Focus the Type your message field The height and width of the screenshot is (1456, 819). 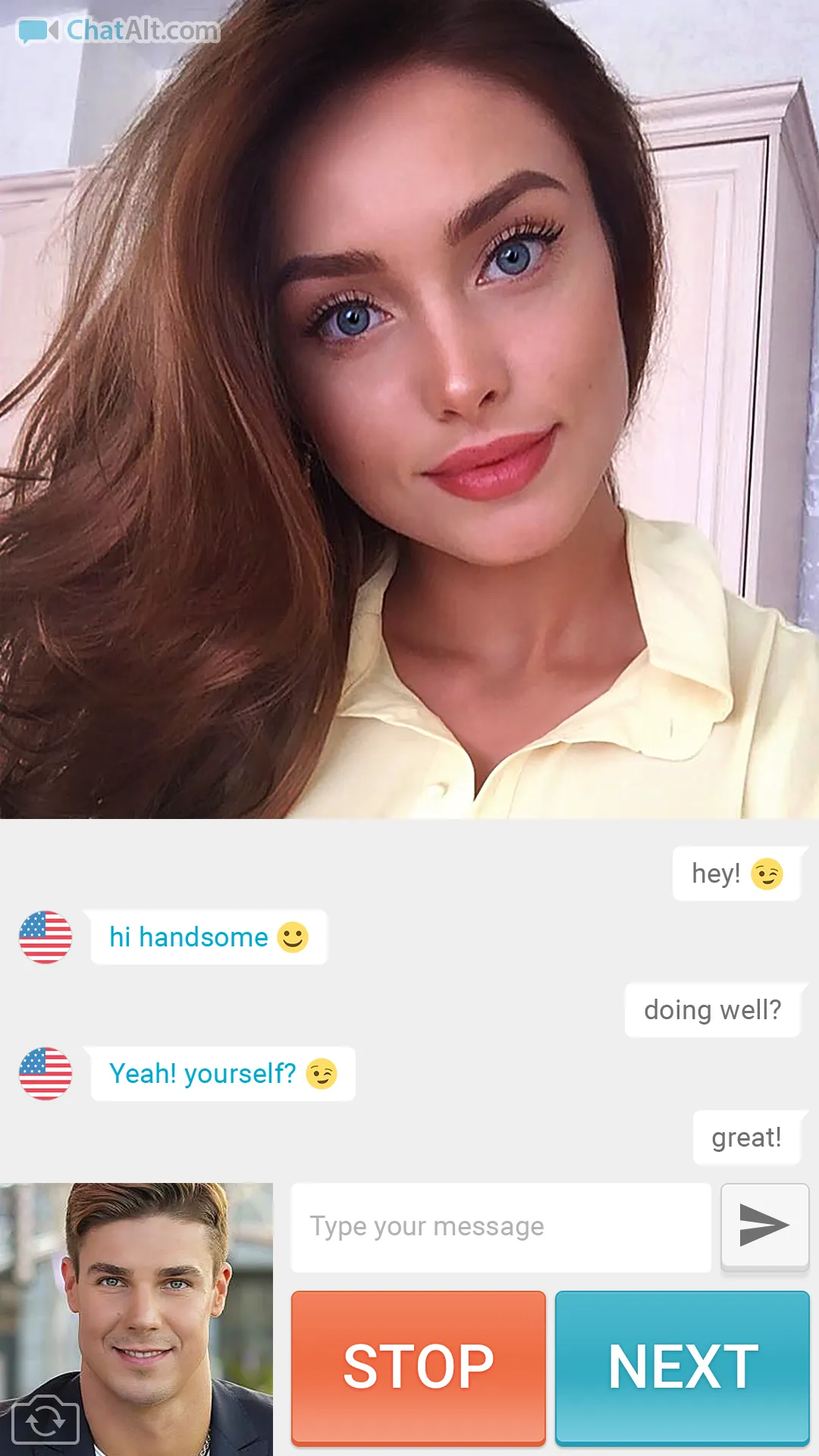pyautogui.click(x=500, y=1227)
